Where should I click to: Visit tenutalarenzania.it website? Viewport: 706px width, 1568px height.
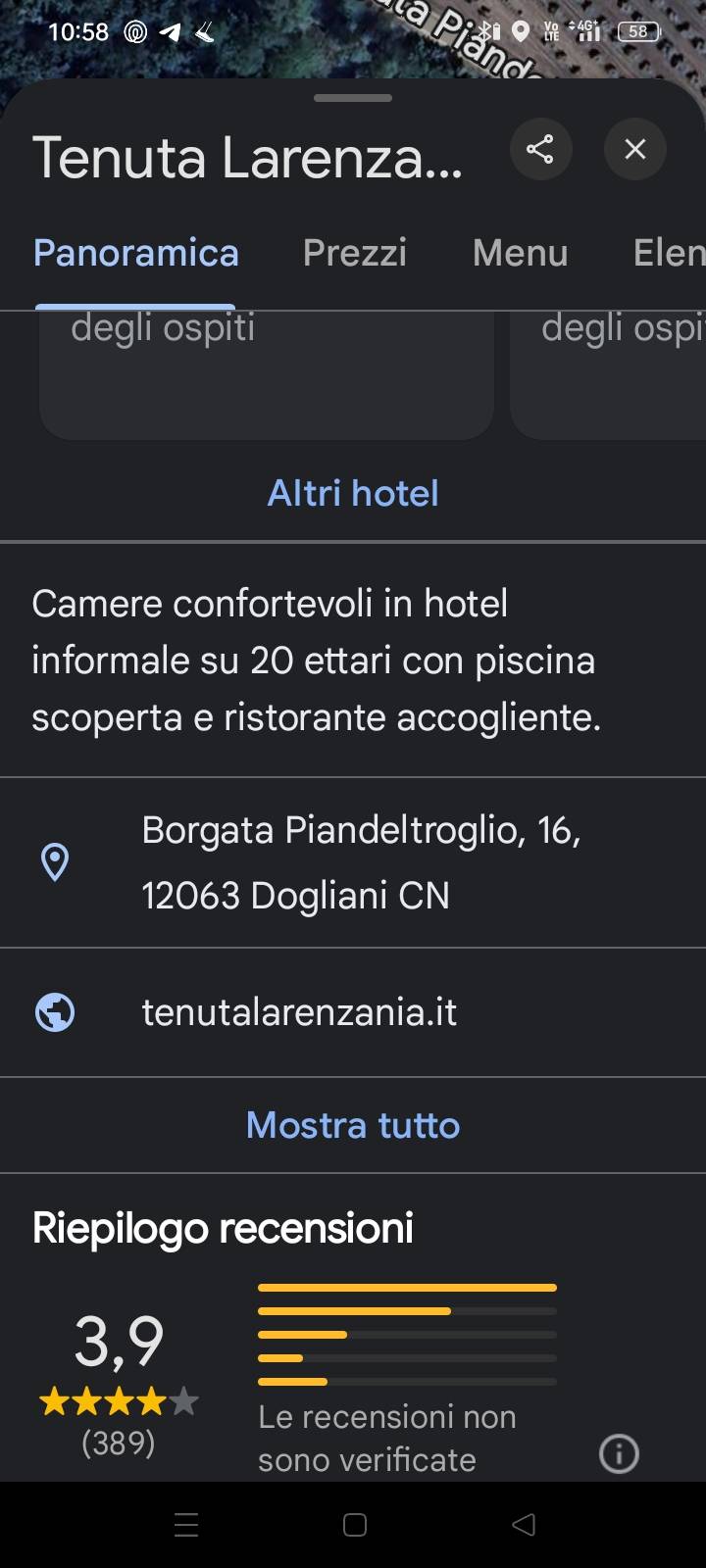353,1012
